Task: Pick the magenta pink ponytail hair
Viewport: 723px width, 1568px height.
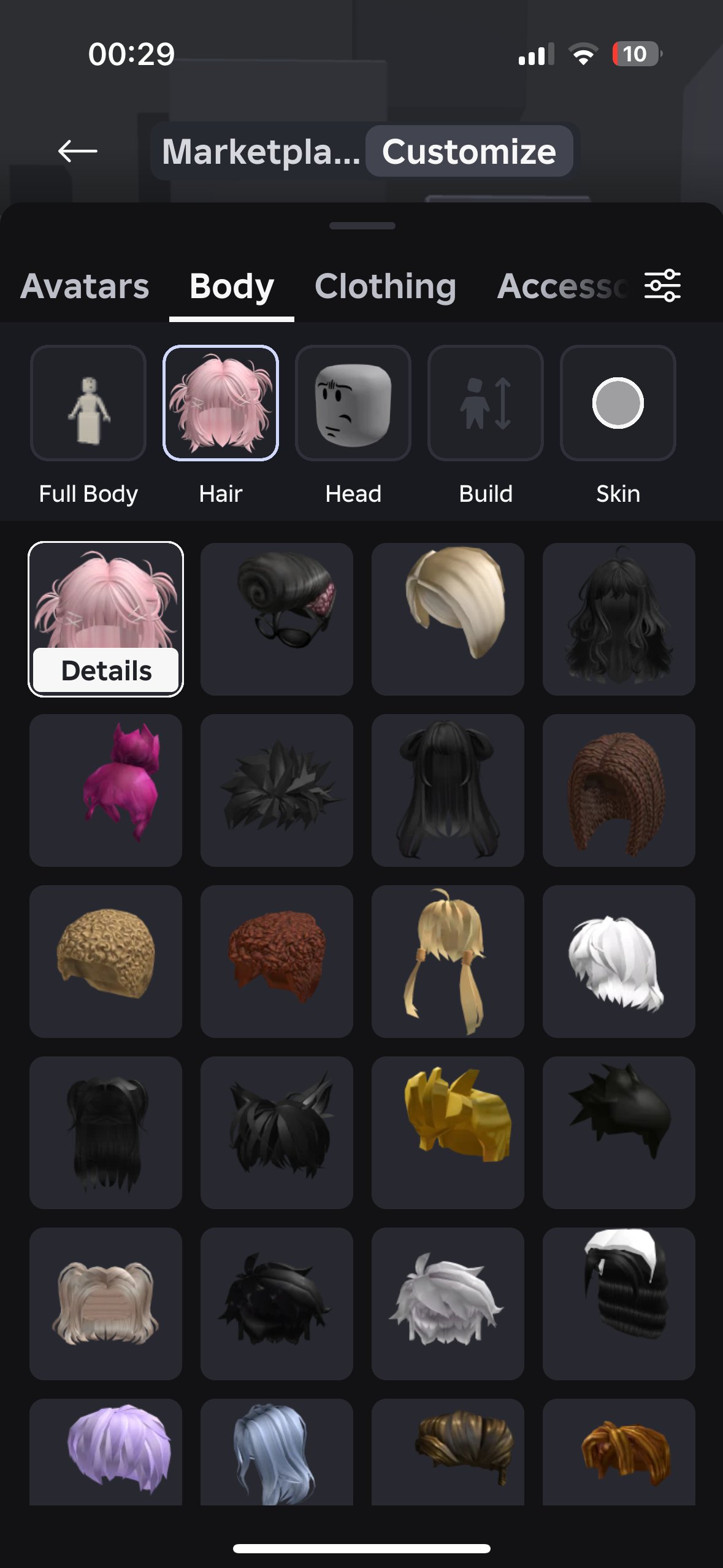Action: point(105,790)
